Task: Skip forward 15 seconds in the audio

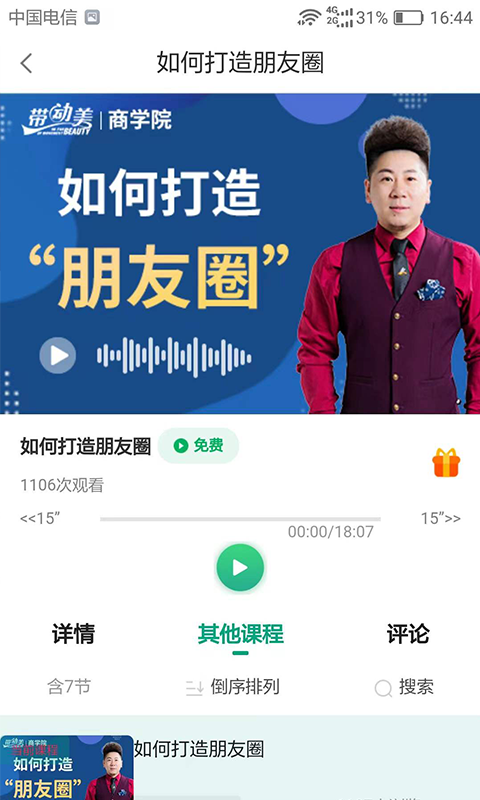Action: 441,518
